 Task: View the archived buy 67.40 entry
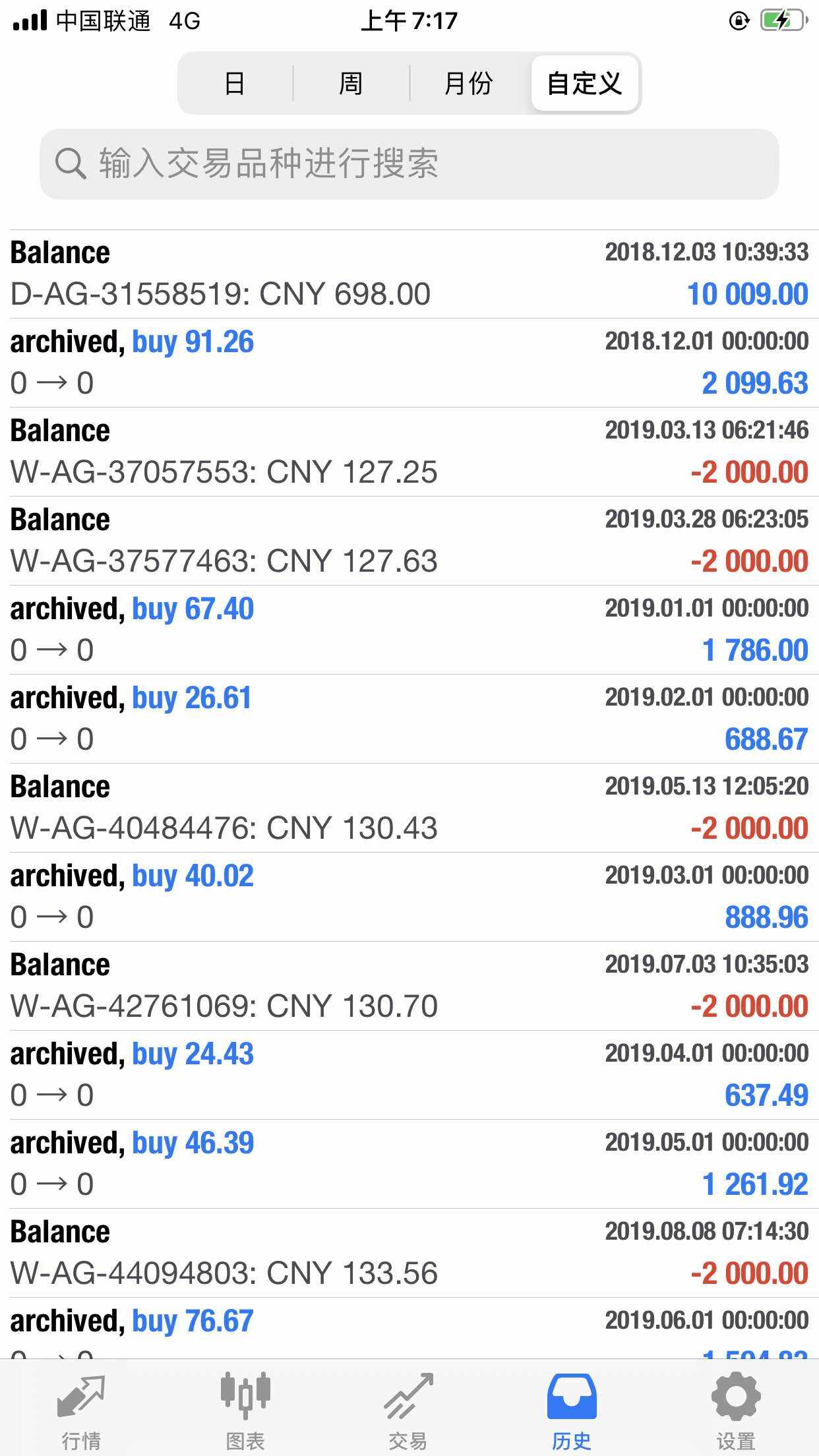click(x=409, y=630)
